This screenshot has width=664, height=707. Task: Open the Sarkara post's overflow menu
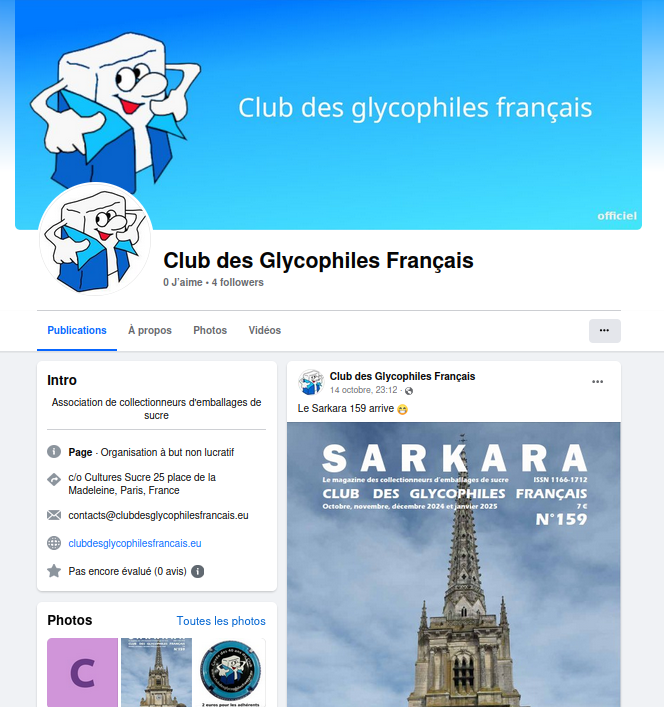[x=598, y=382]
